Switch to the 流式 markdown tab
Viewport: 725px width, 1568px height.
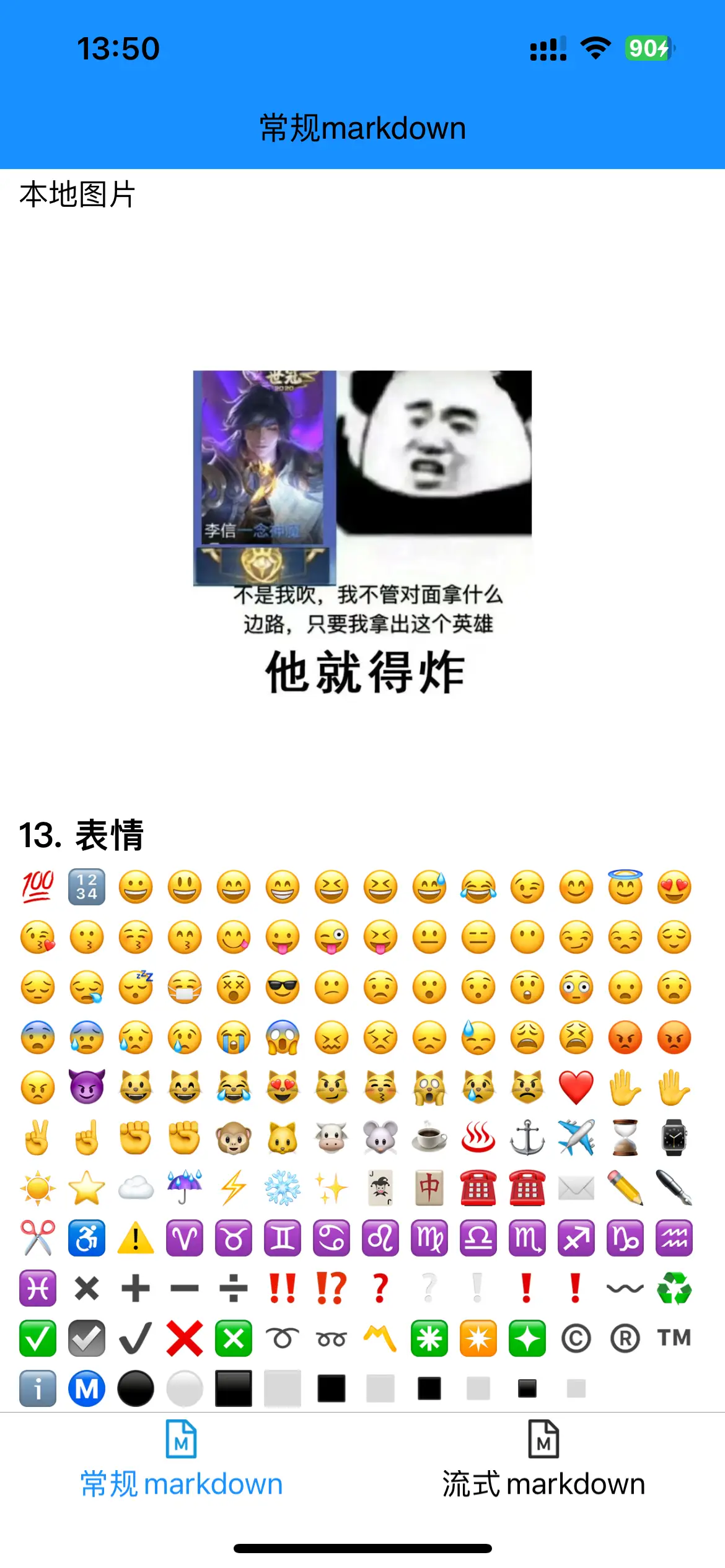tap(543, 1459)
